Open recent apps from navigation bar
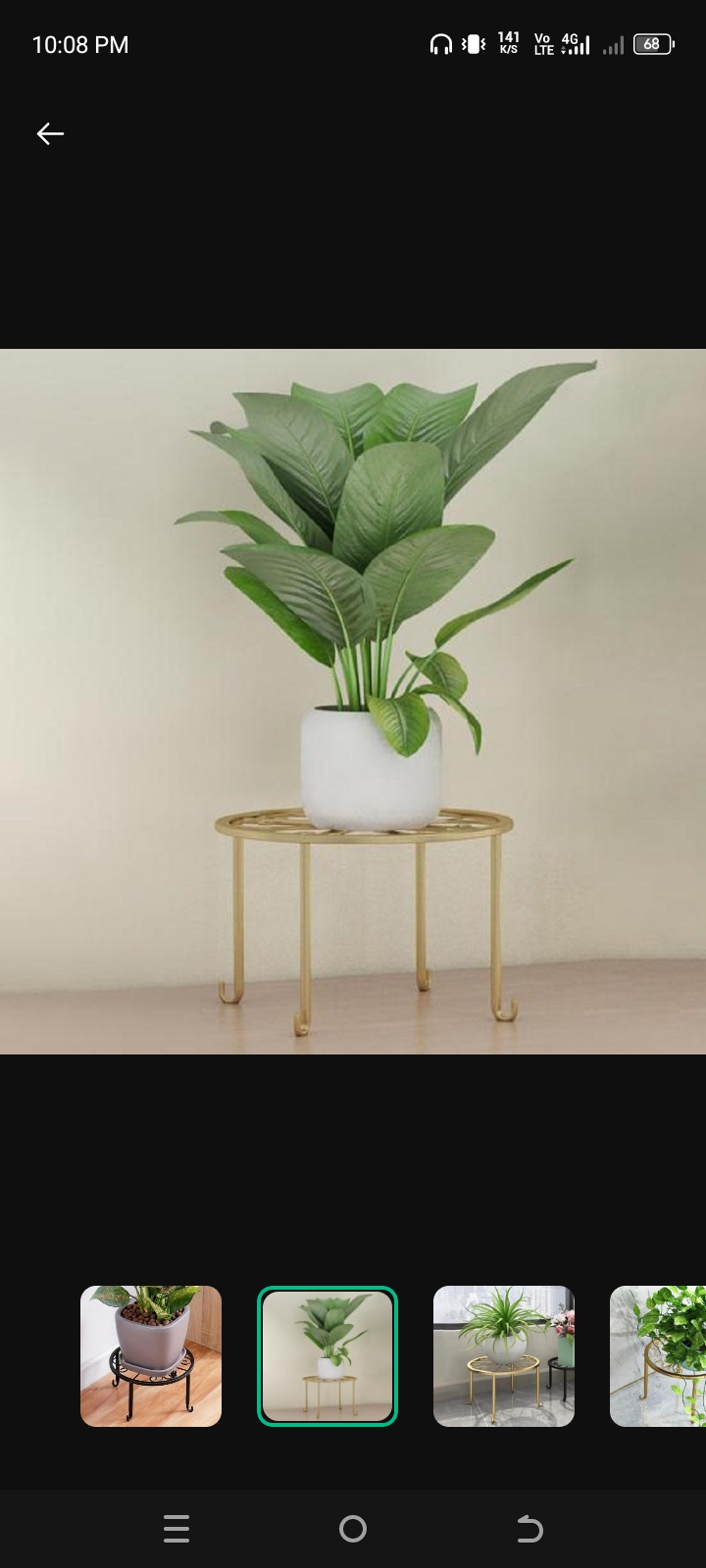Viewport: 706px width, 1568px height. [176, 1529]
